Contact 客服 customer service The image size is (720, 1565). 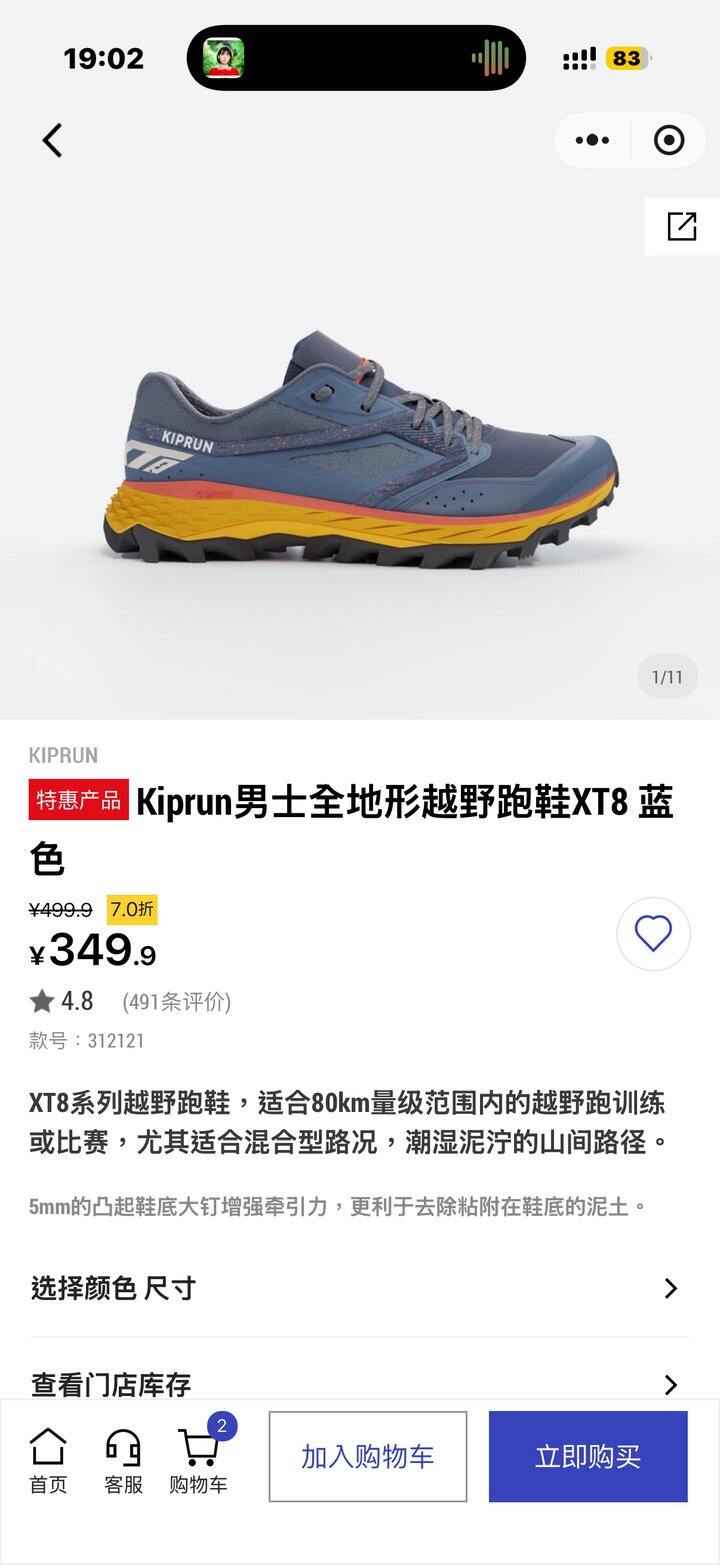[x=123, y=1460]
